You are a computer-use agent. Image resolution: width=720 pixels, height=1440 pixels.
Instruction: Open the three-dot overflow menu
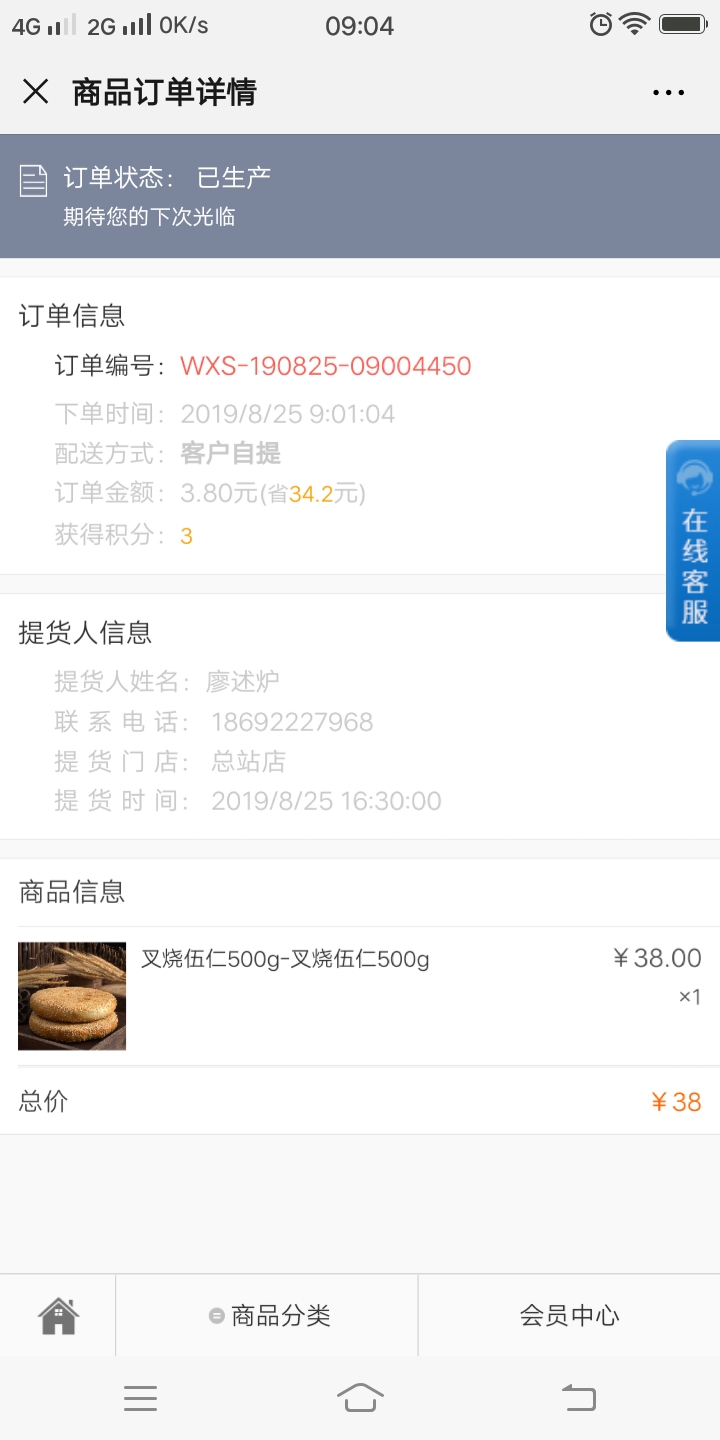click(x=668, y=93)
